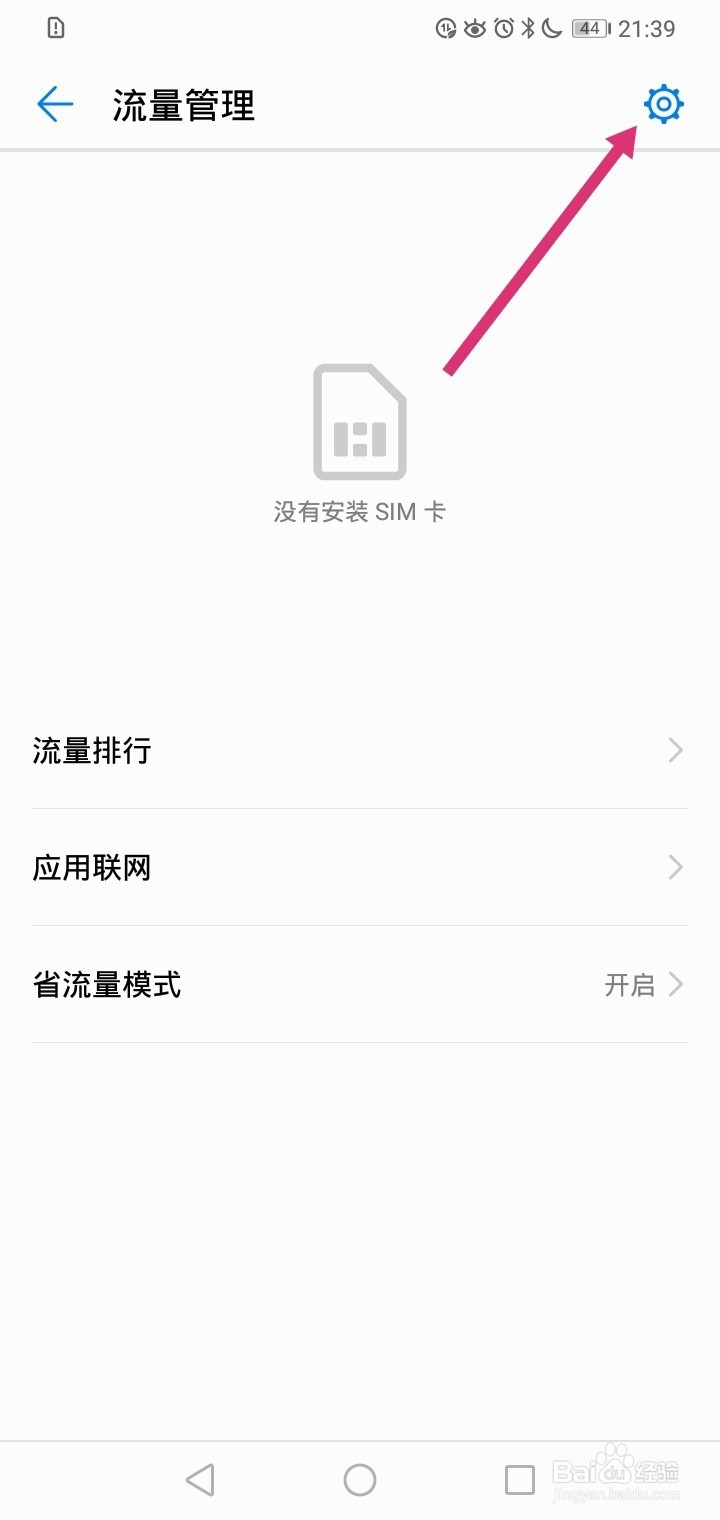This screenshot has height=1520, width=720.
Task: Select the 应用联网 menu entry
Action: pyautogui.click(x=92, y=867)
